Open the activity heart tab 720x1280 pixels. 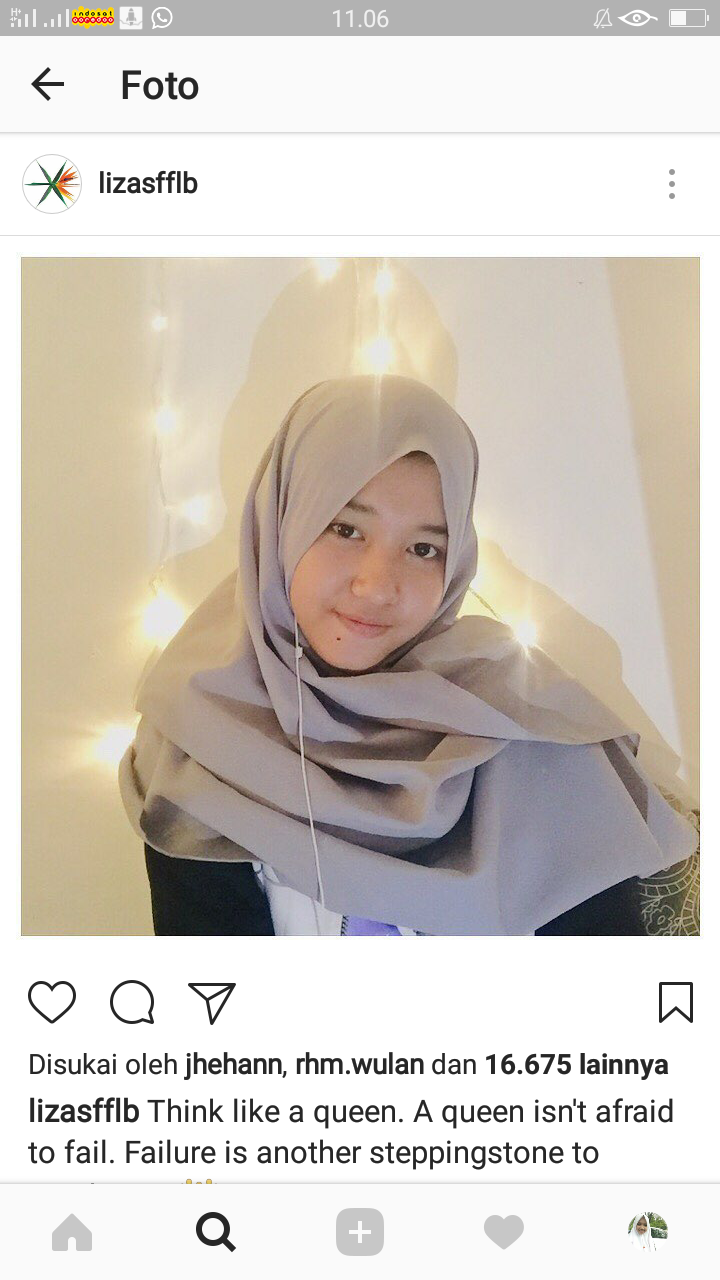pos(504,1232)
